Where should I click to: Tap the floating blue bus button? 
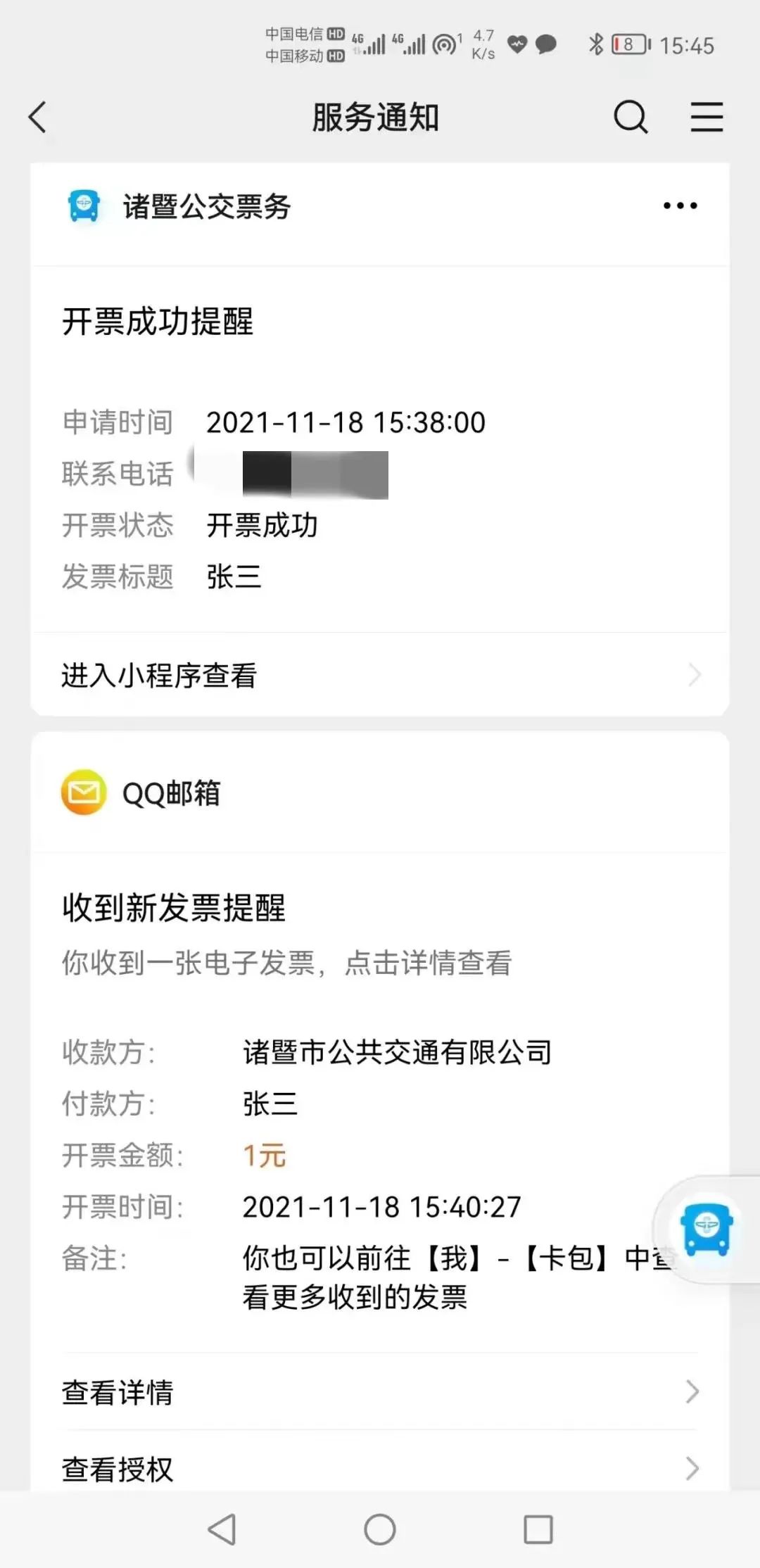(x=707, y=1229)
